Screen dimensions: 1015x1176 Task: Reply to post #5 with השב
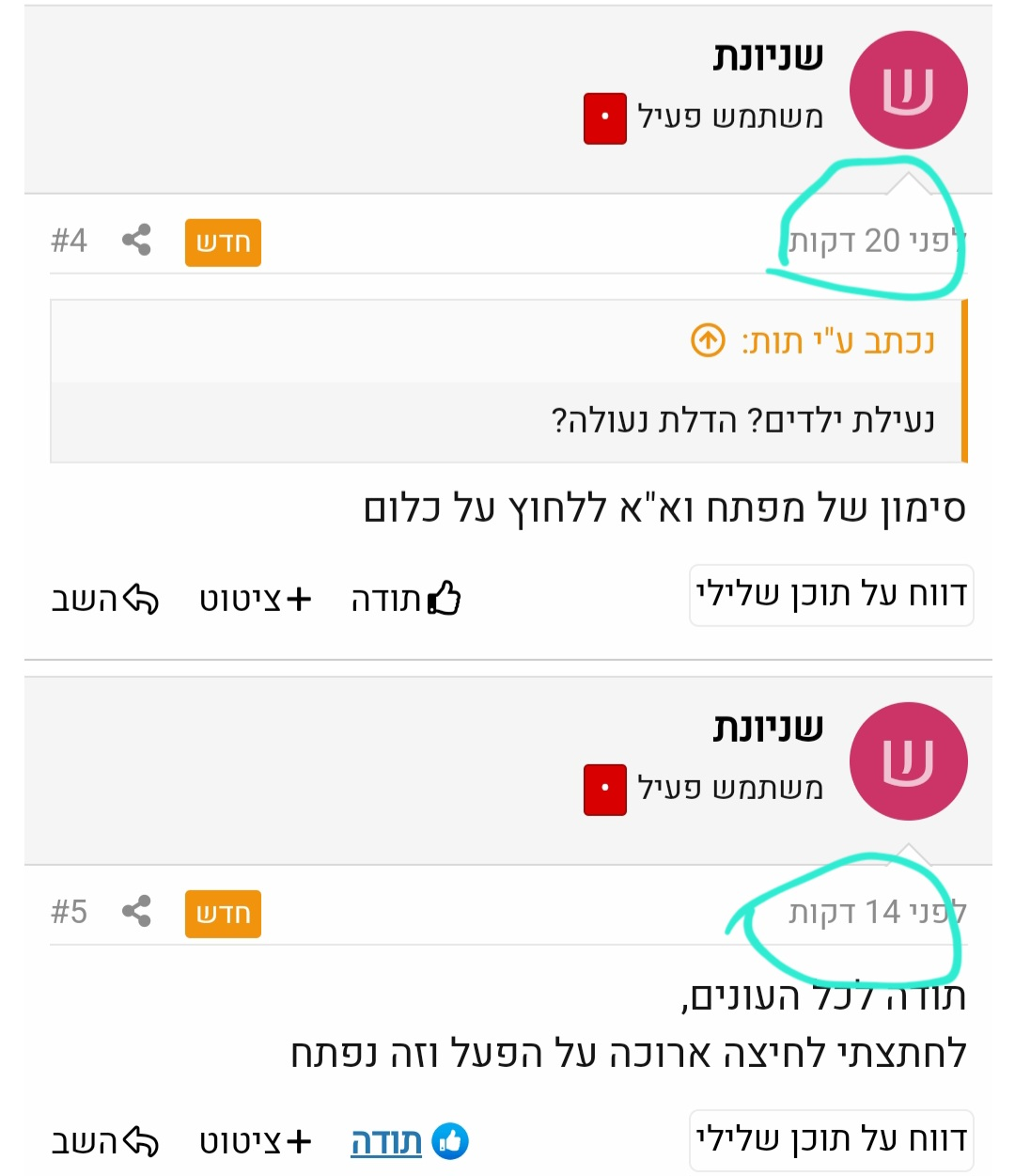click(104, 1141)
